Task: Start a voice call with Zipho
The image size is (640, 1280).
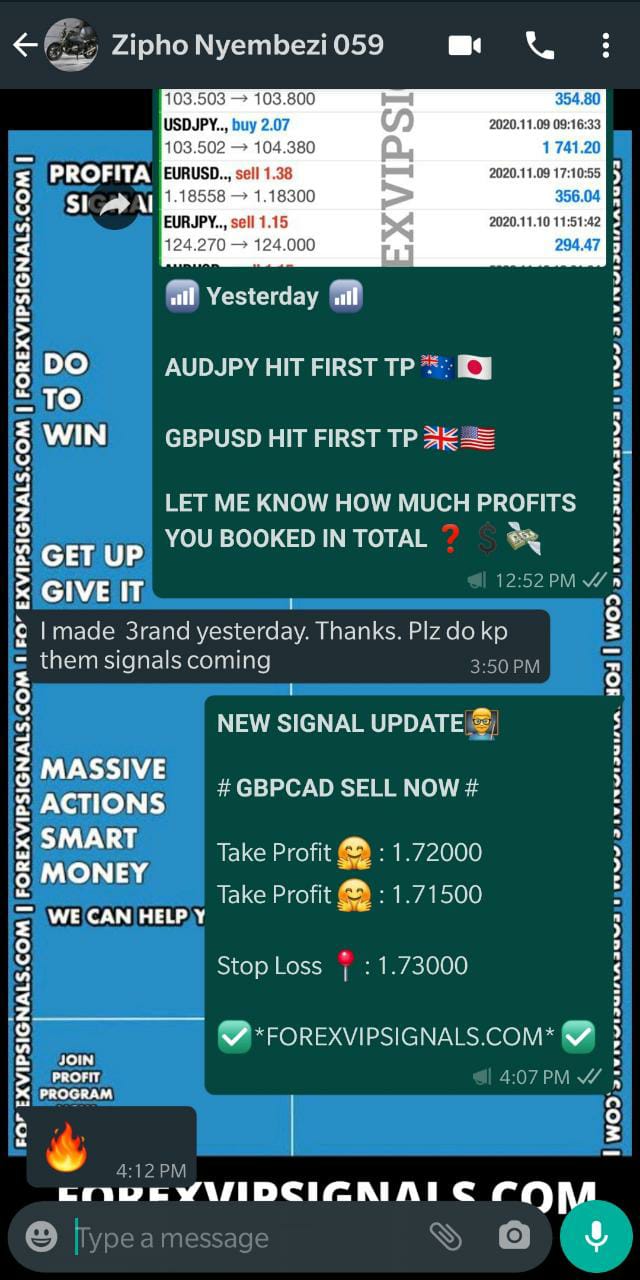Action: pyautogui.click(x=539, y=45)
